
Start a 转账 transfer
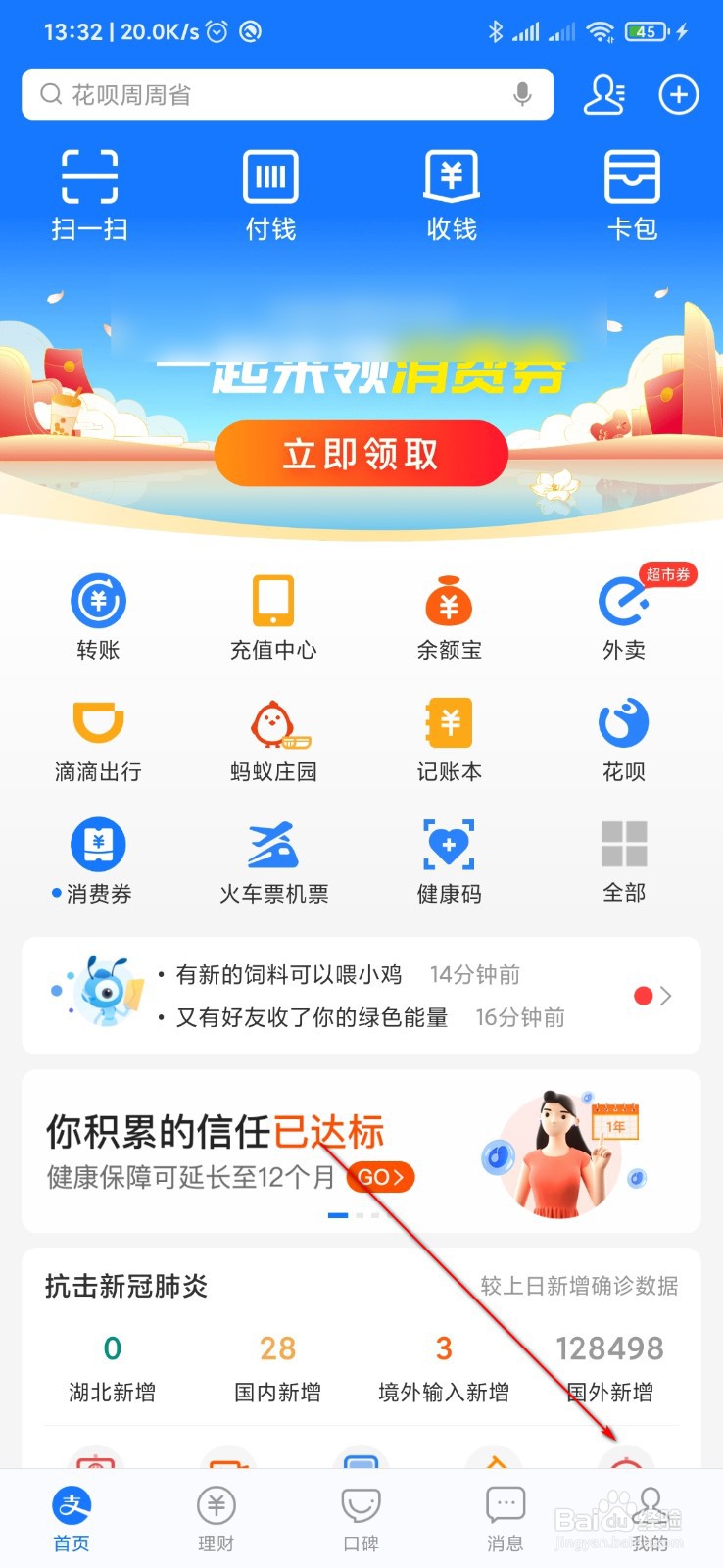[x=96, y=612]
